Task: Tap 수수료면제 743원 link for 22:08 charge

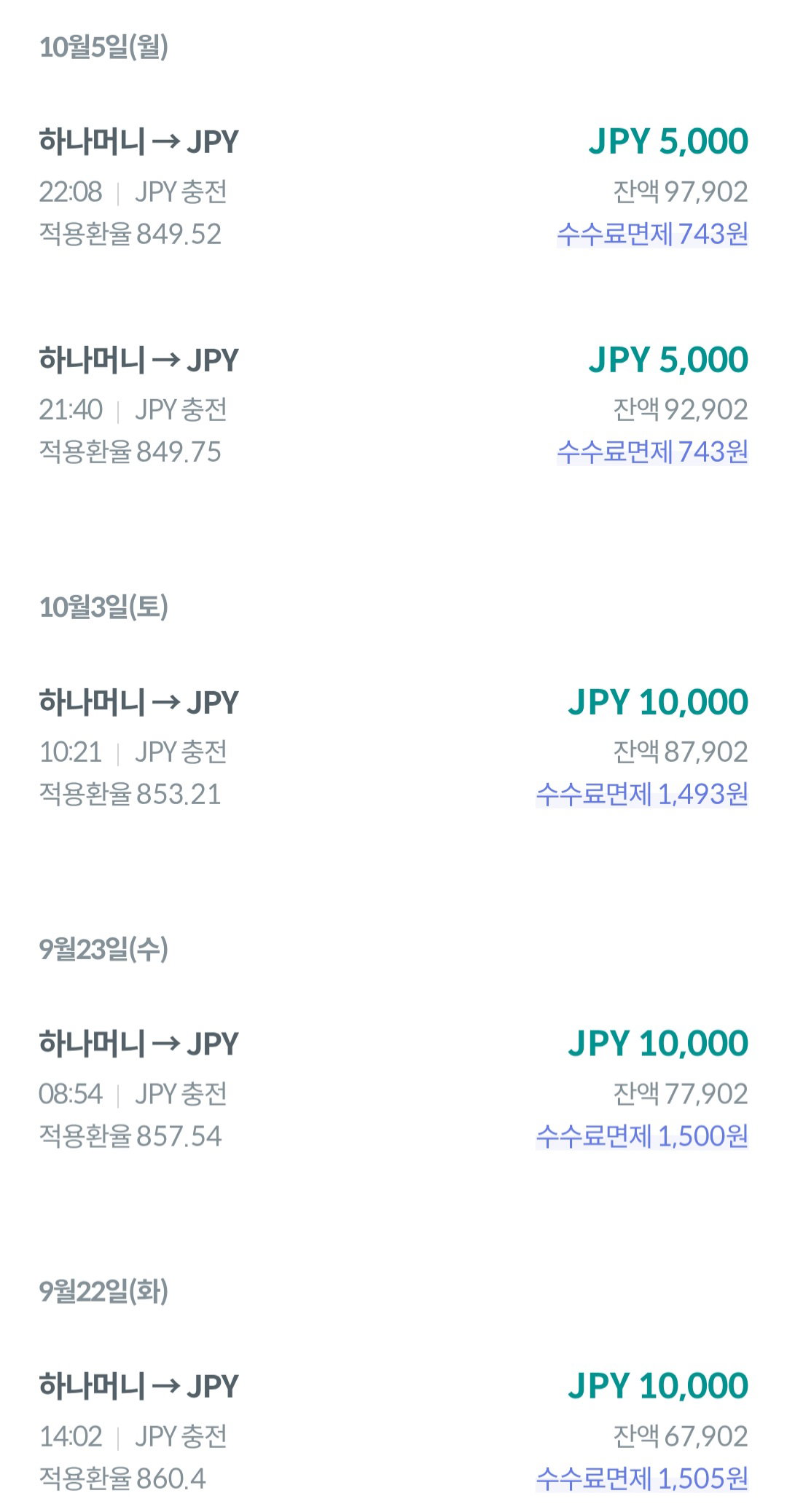Action: [x=652, y=234]
